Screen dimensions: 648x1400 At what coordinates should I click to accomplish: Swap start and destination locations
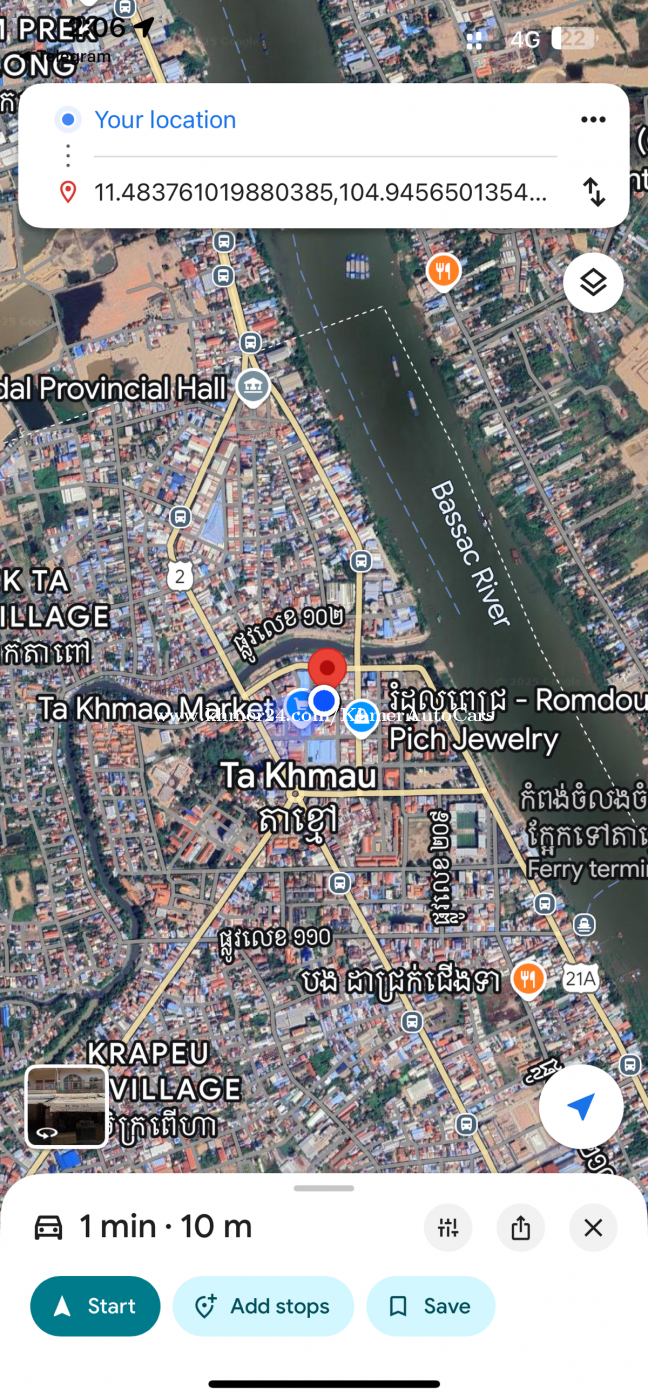click(594, 192)
